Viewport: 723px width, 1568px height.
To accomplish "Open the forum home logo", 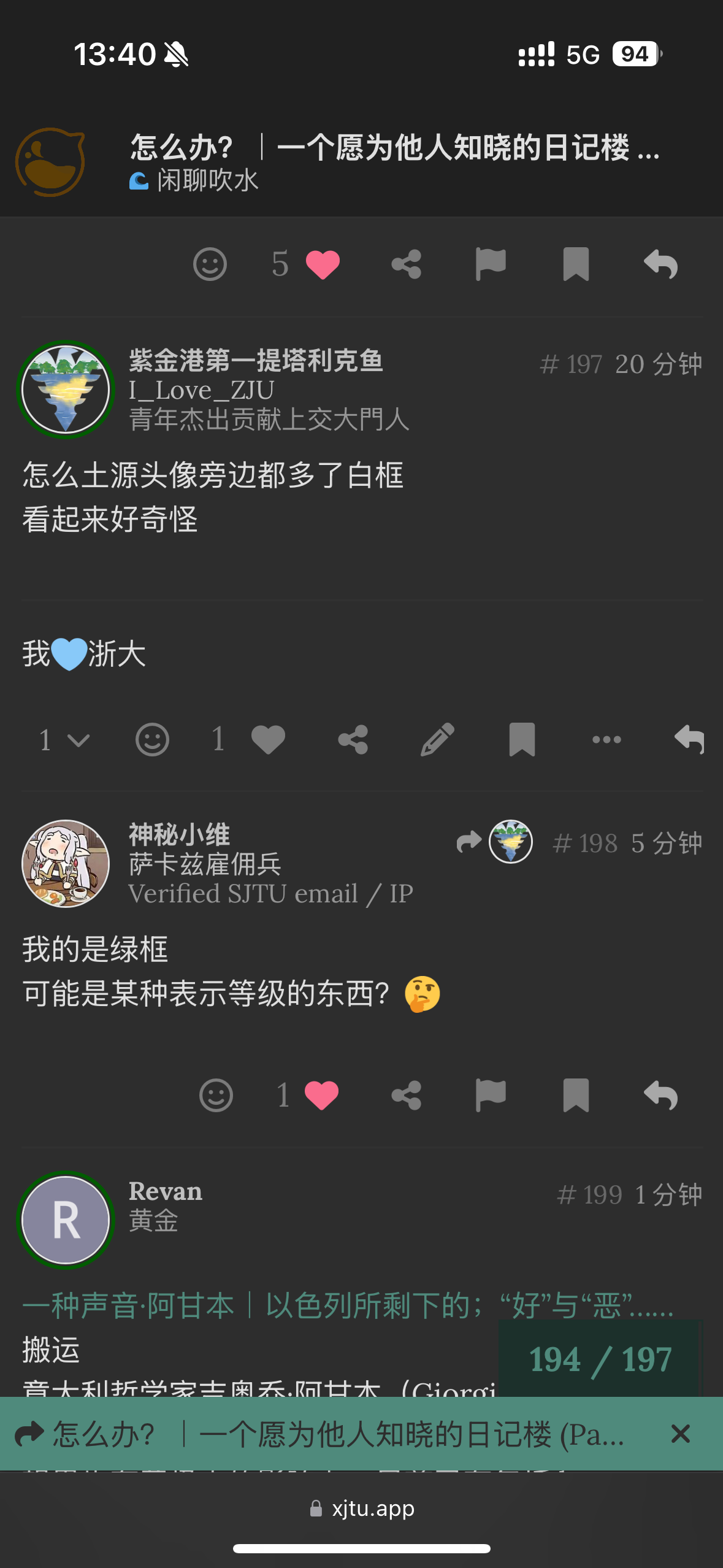I will pyautogui.click(x=50, y=163).
